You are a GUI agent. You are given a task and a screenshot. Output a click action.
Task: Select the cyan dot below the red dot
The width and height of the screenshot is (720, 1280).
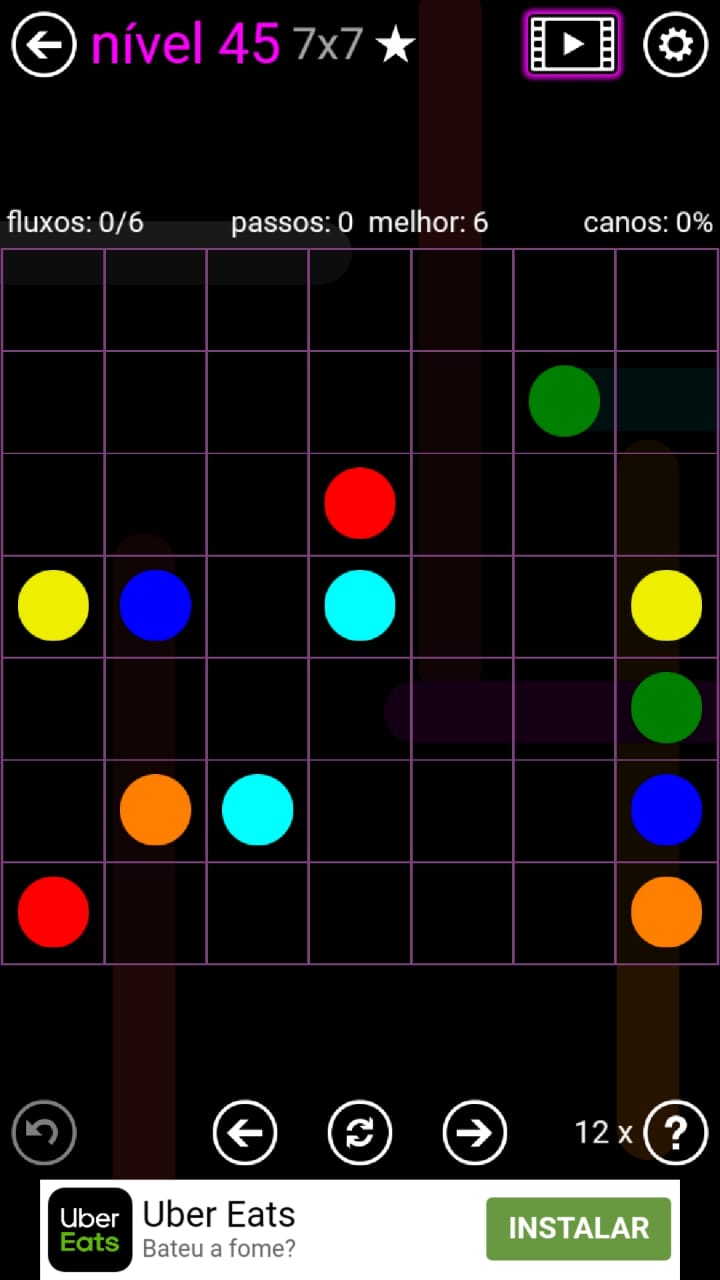point(360,605)
